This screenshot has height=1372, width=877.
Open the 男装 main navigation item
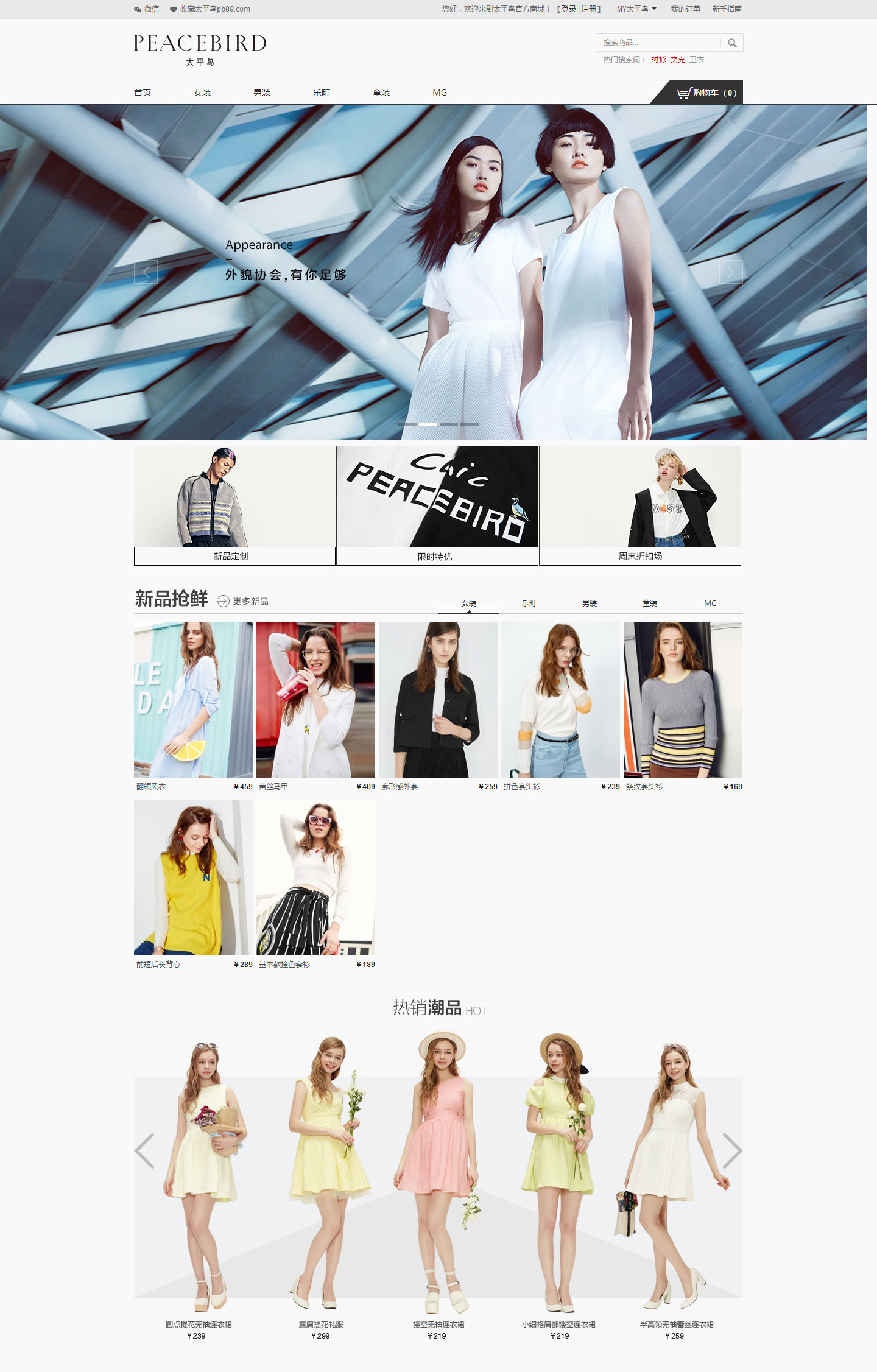coord(262,93)
